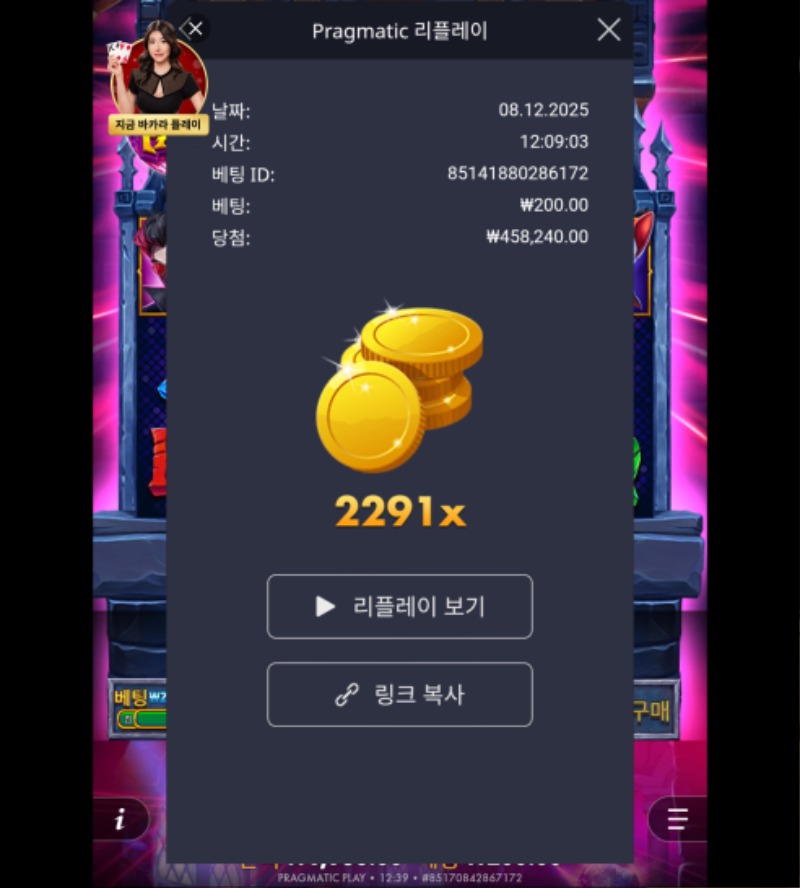
Task: Open the info panel via the i icon
Action: click(120, 819)
